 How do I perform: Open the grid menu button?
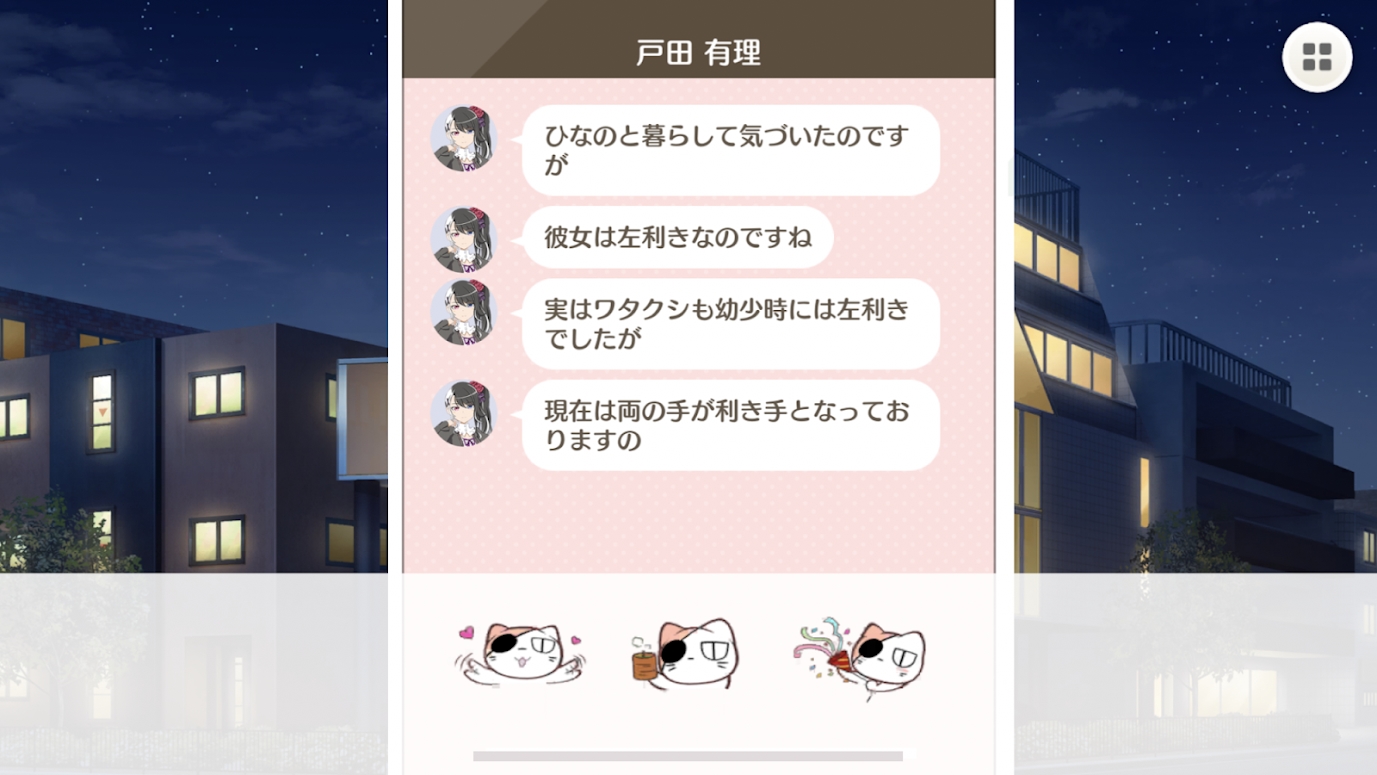point(1316,57)
